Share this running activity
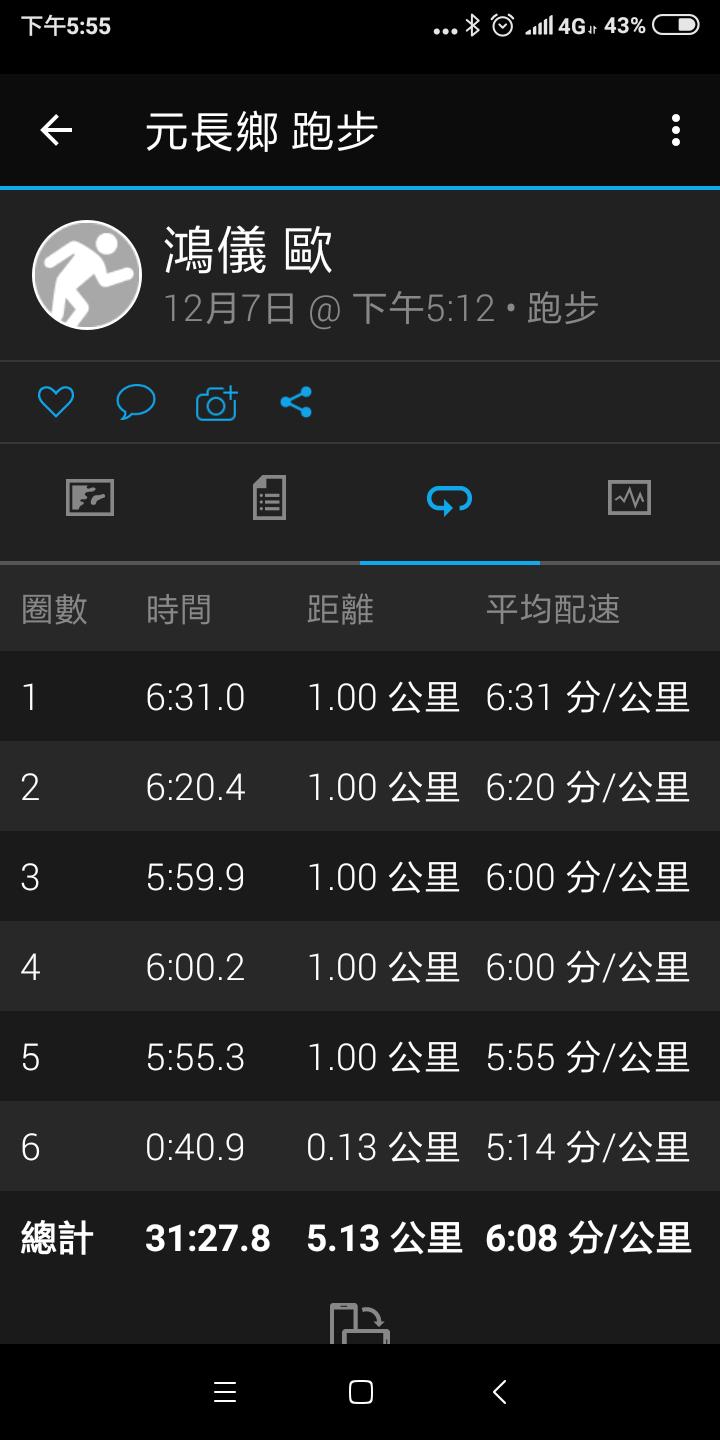The width and height of the screenshot is (720, 1440). tap(296, 402)
